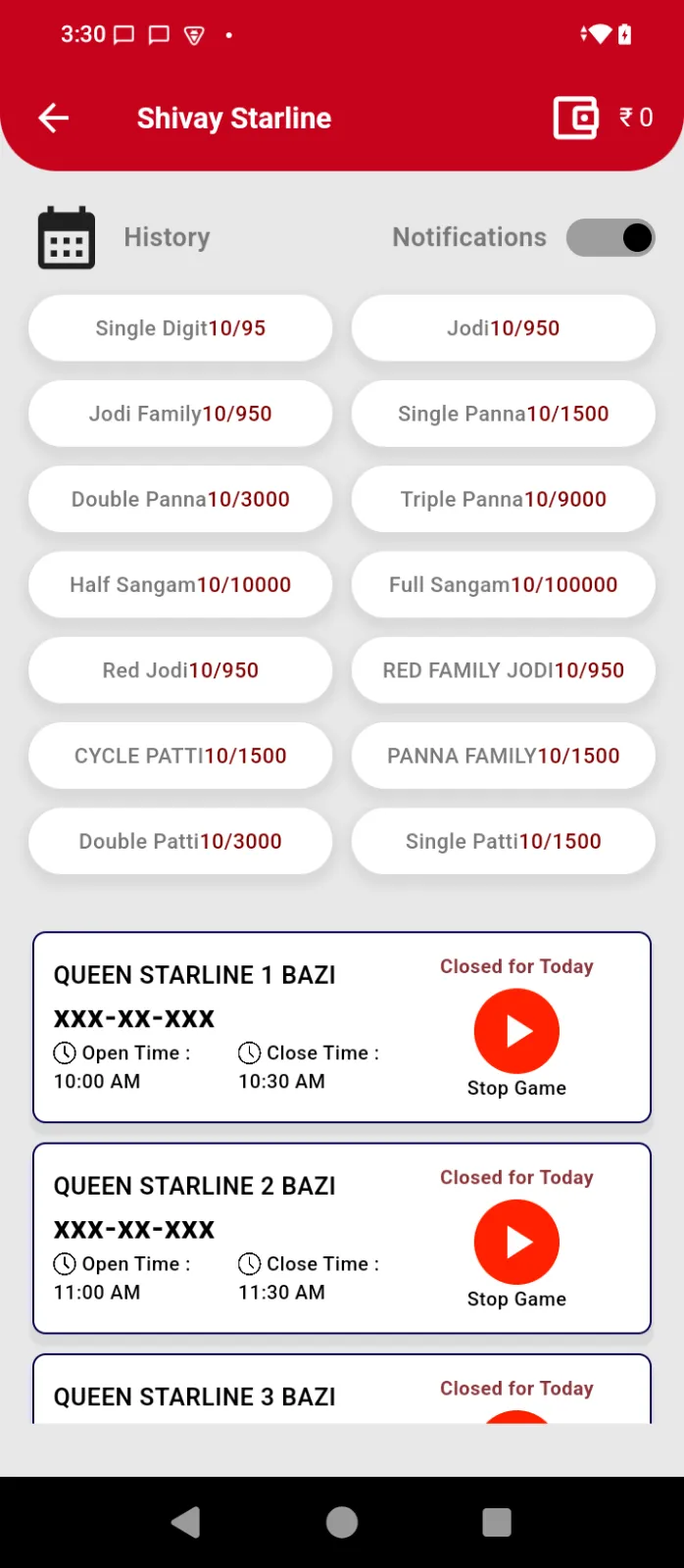Screen dimensions: 684x1568
Task: Pick Triple Panna 10/9000
Action: 503,499
